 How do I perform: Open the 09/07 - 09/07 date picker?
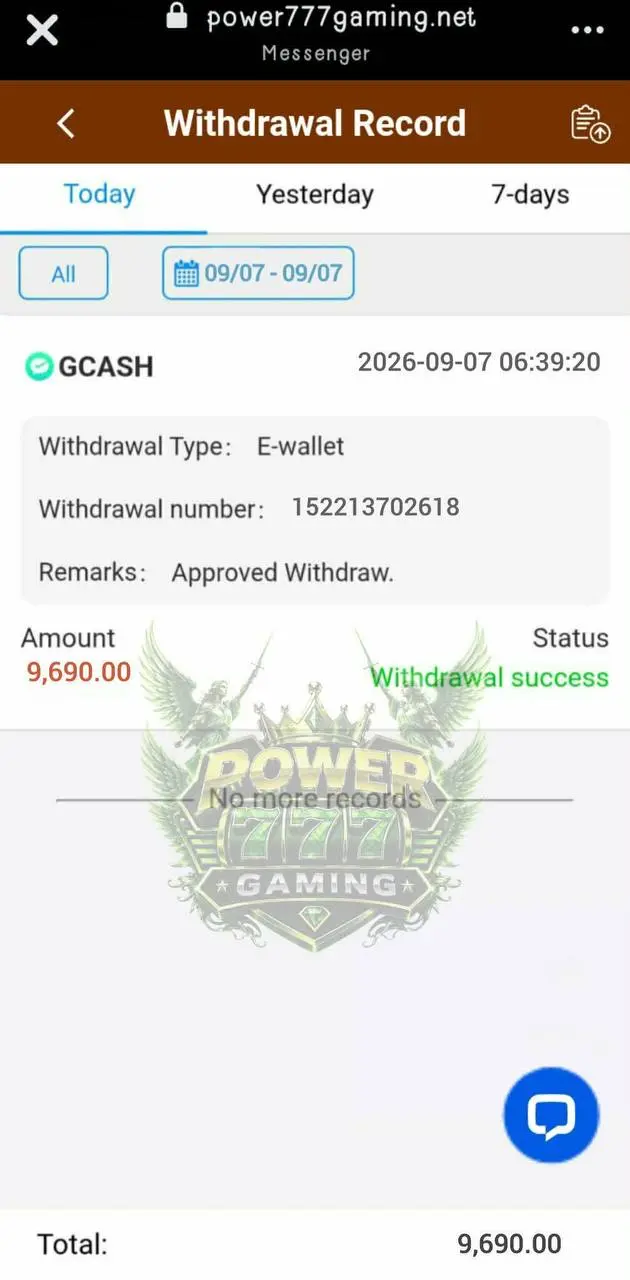(258, 273)
